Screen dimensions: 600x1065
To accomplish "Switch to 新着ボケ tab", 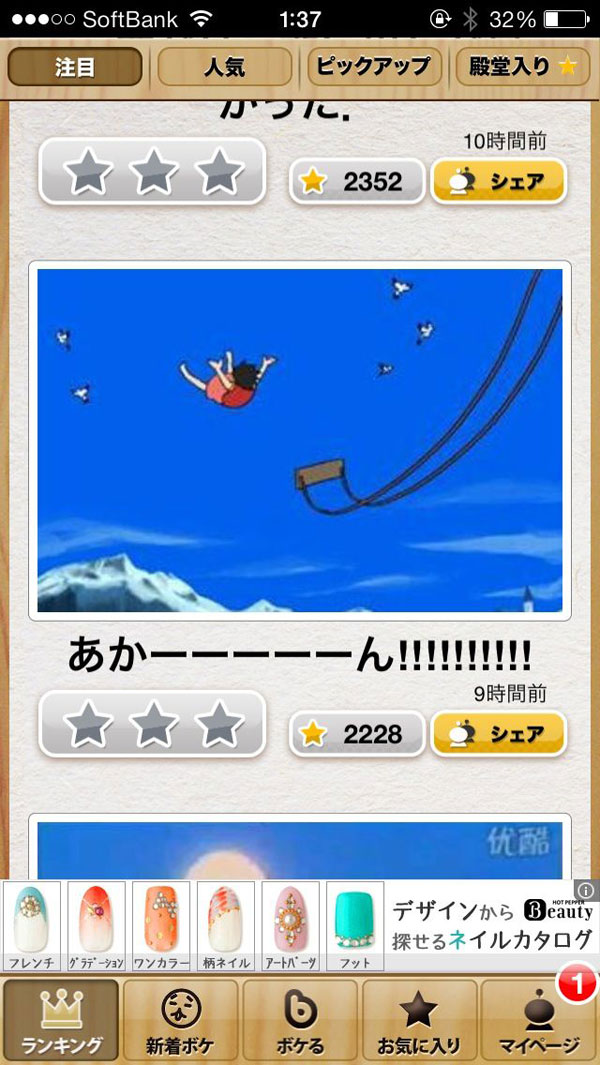I will [x=181, y=1020].
